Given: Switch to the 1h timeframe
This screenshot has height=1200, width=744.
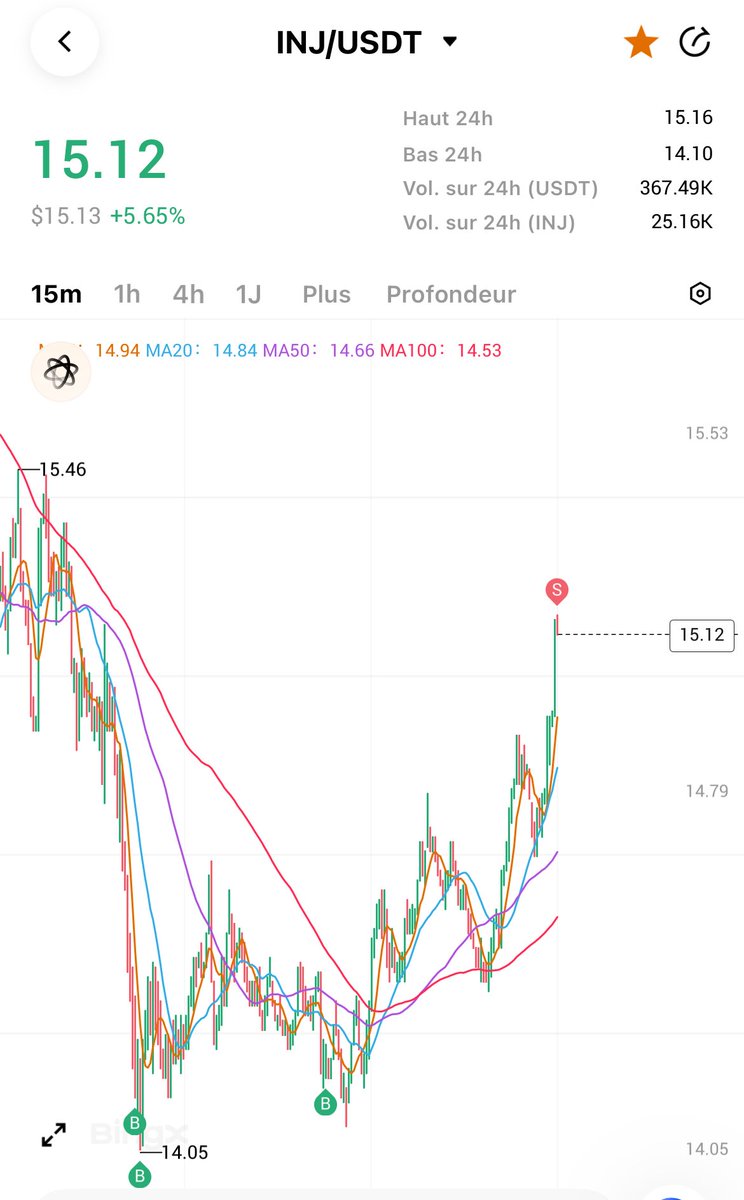Looking at the screenshot, I should 127,294.
